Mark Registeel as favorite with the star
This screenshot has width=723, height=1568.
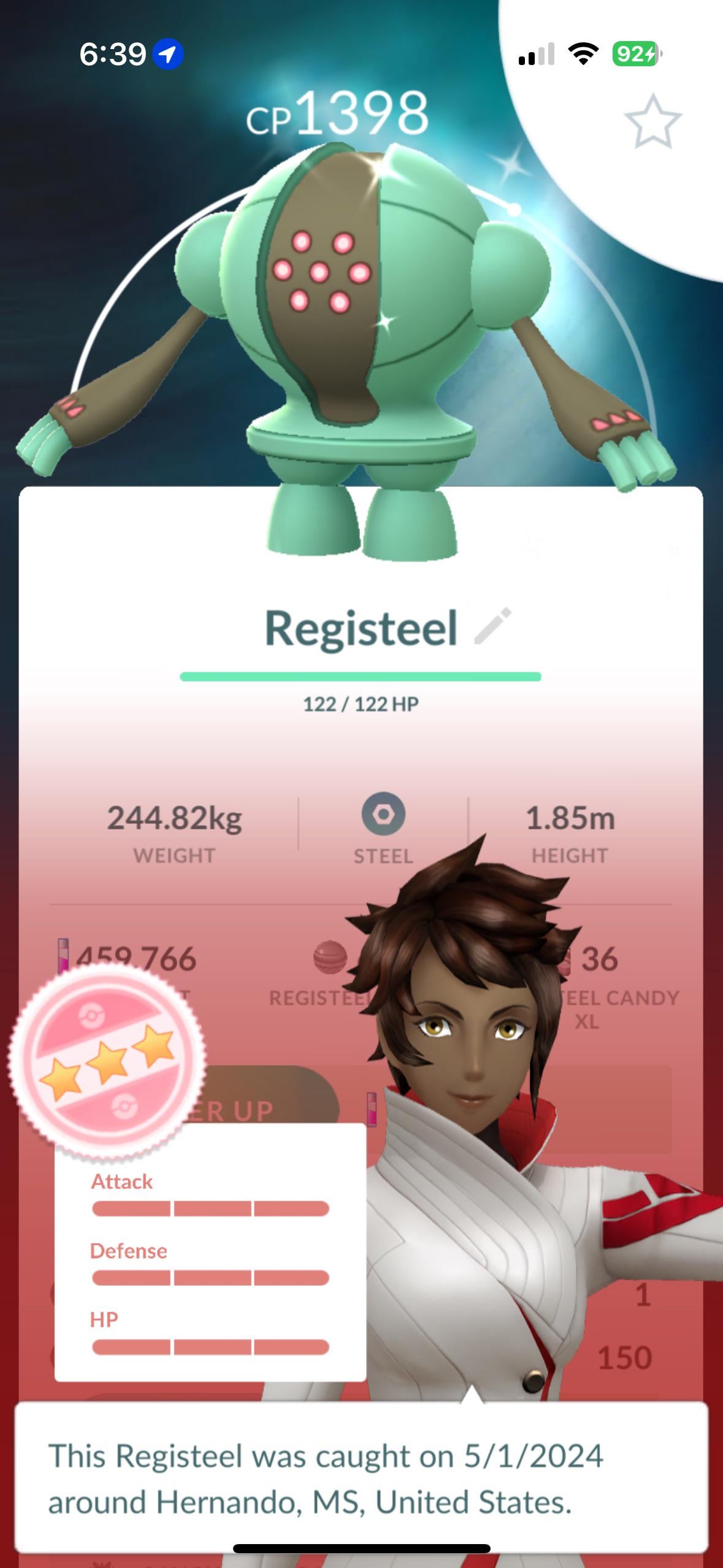coord(652,121)
